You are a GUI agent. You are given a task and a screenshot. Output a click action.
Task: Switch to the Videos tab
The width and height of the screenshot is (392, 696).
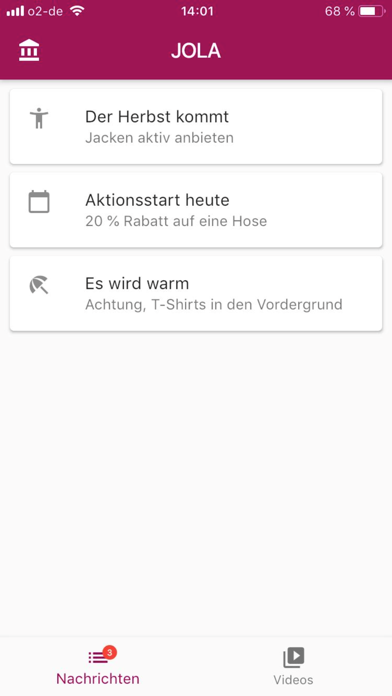pos(293,666)
